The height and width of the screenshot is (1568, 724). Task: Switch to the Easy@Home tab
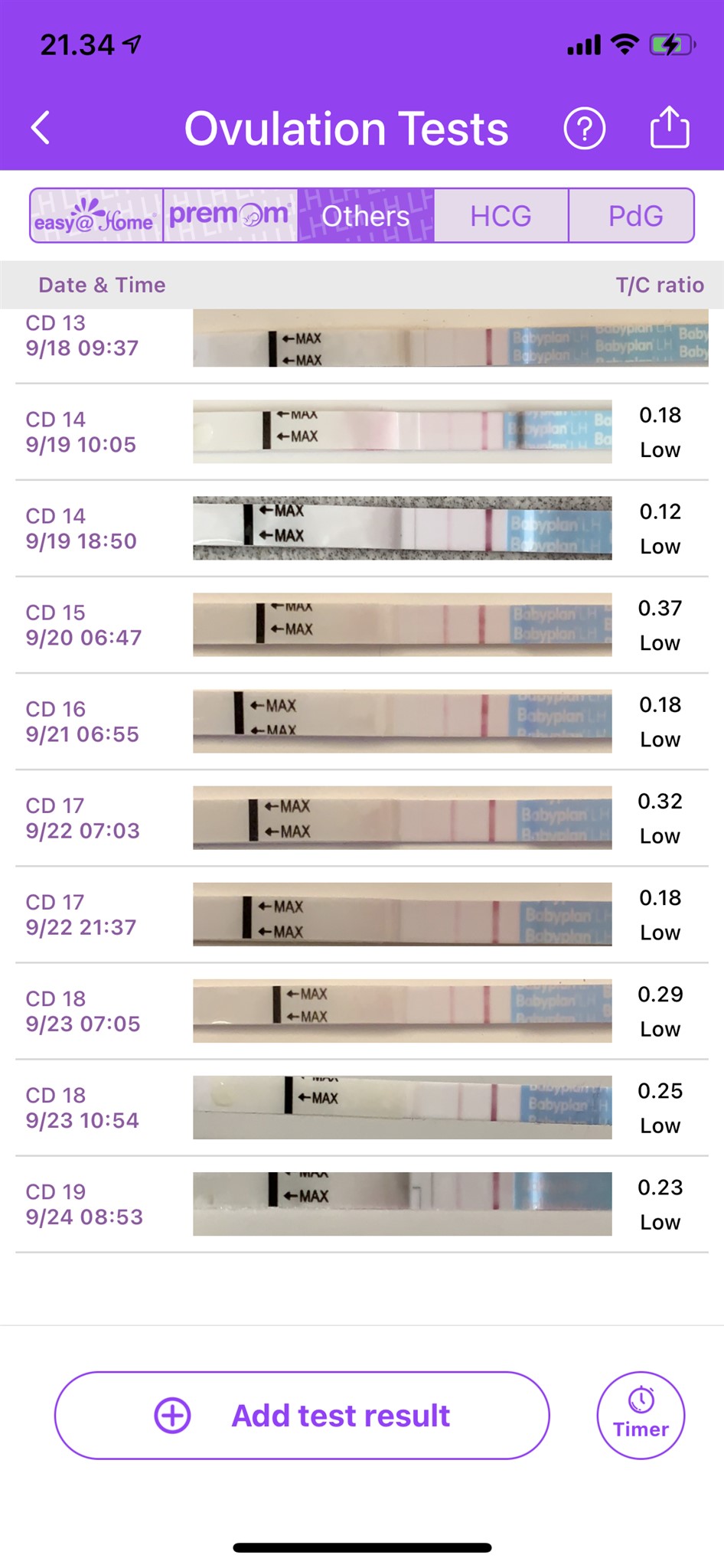pos(96,216)
